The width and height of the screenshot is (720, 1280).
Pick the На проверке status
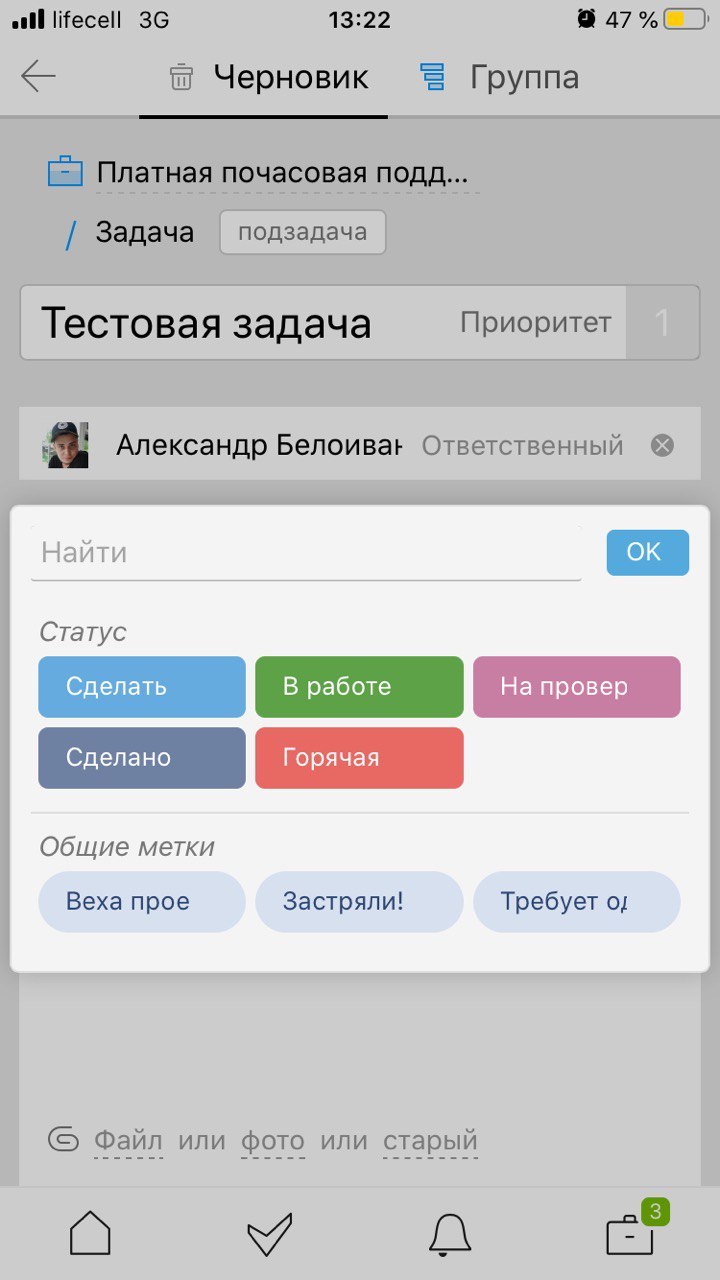click(x=576, y=687)
